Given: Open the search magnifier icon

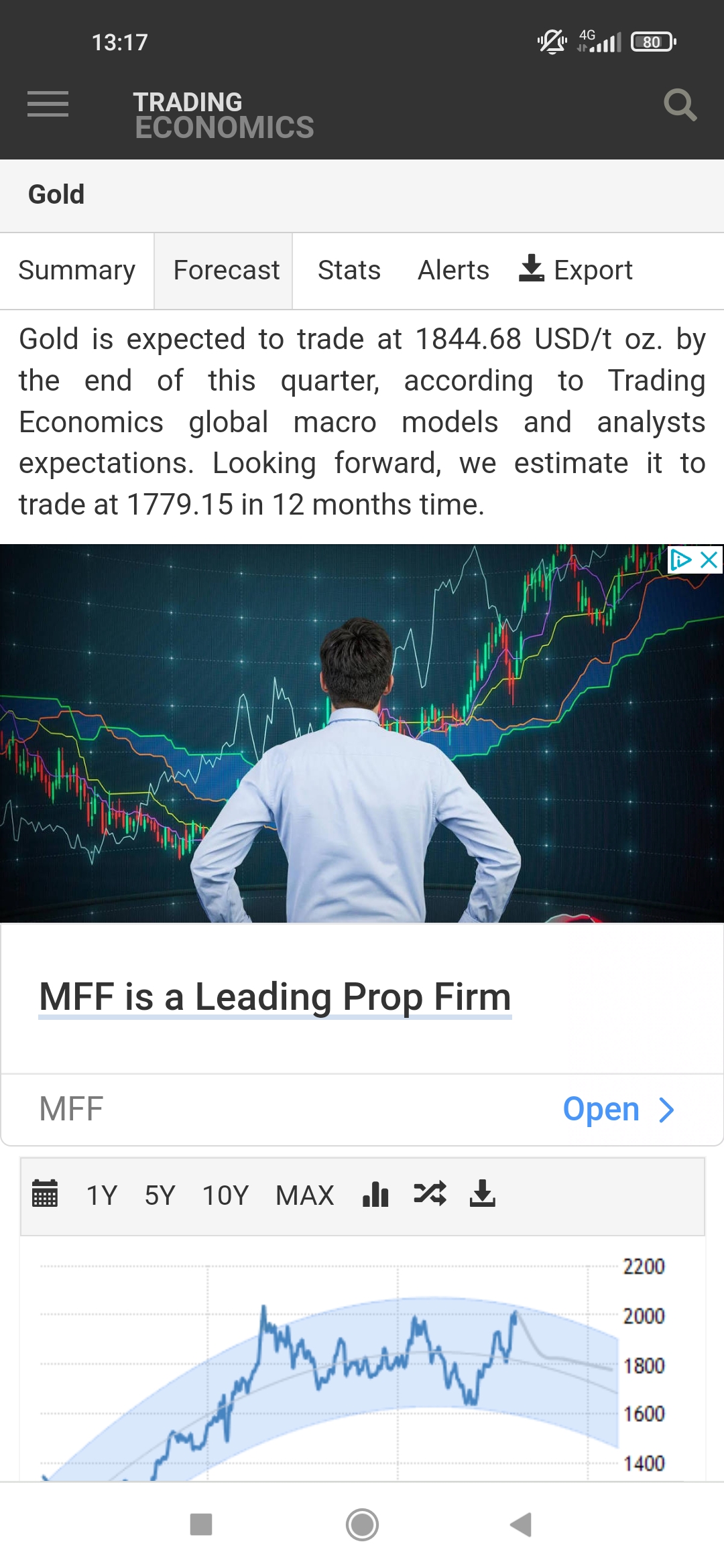Looking at the screenshot, I should point(680,105).
